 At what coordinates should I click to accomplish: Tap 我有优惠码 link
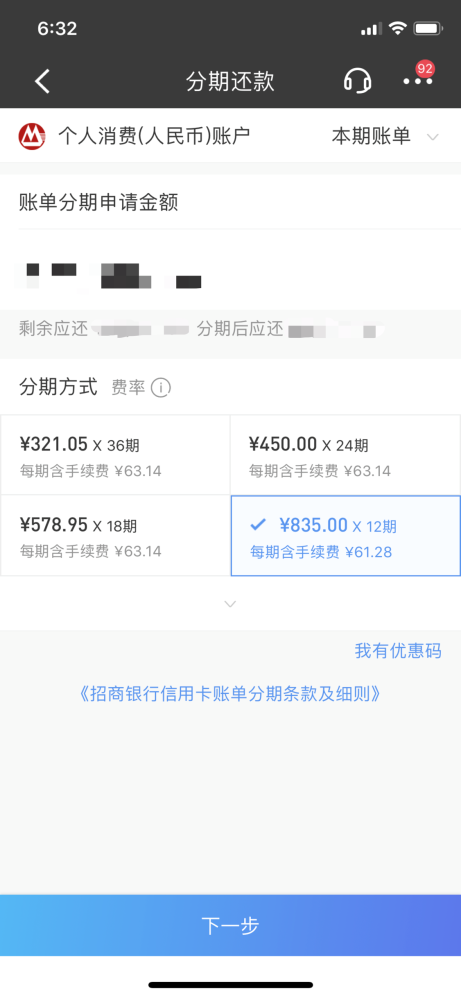(x=398, y=650)
